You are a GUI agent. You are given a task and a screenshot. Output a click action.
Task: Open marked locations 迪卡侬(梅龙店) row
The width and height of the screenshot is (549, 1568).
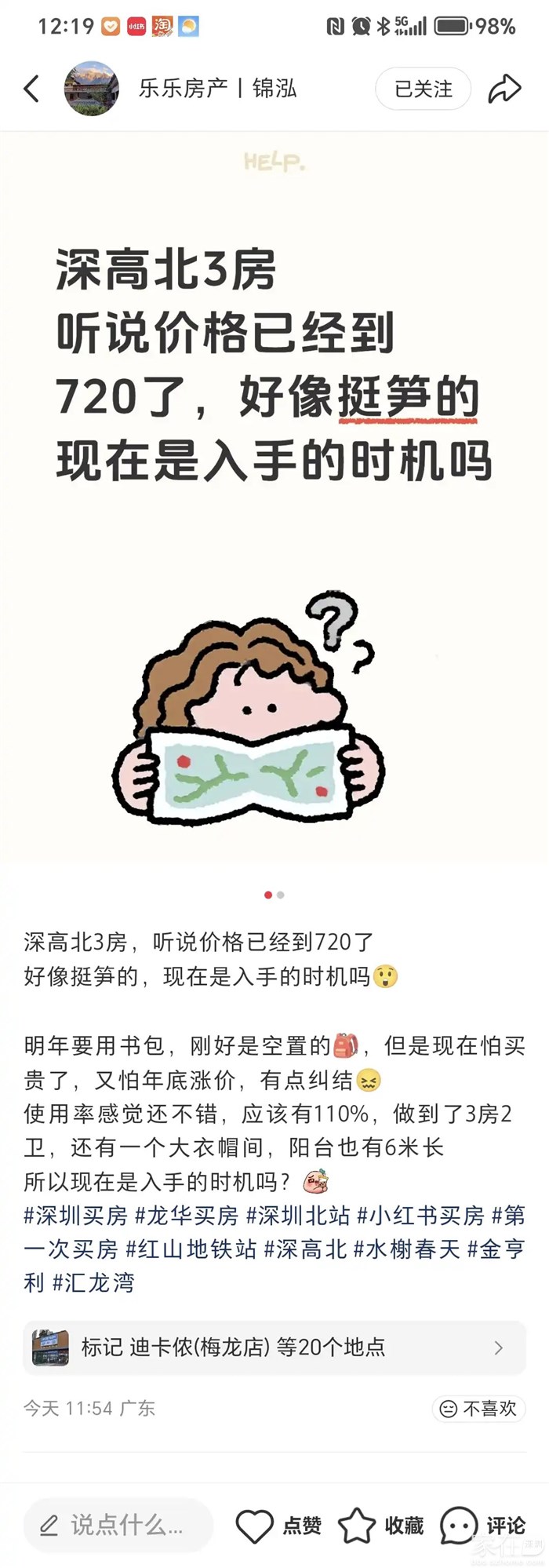coord(274,1347)
